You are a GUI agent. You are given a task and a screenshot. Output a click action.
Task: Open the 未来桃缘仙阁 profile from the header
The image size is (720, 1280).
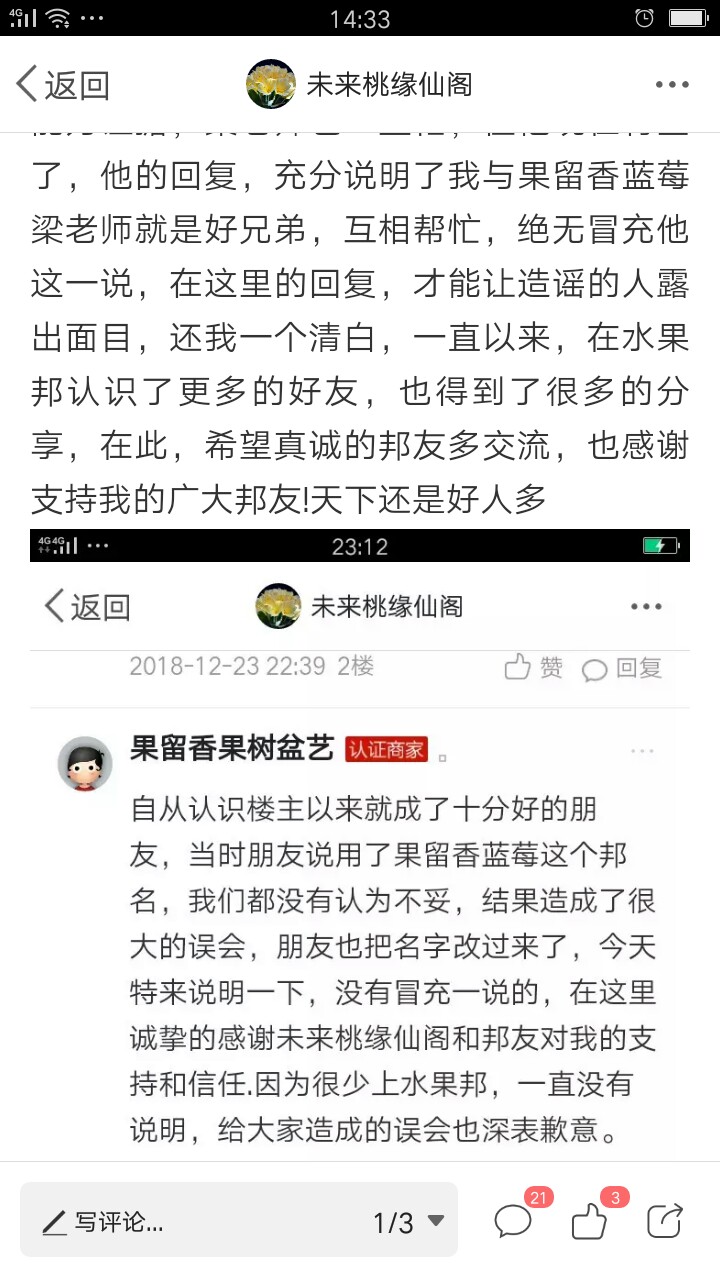coord(360,84)
